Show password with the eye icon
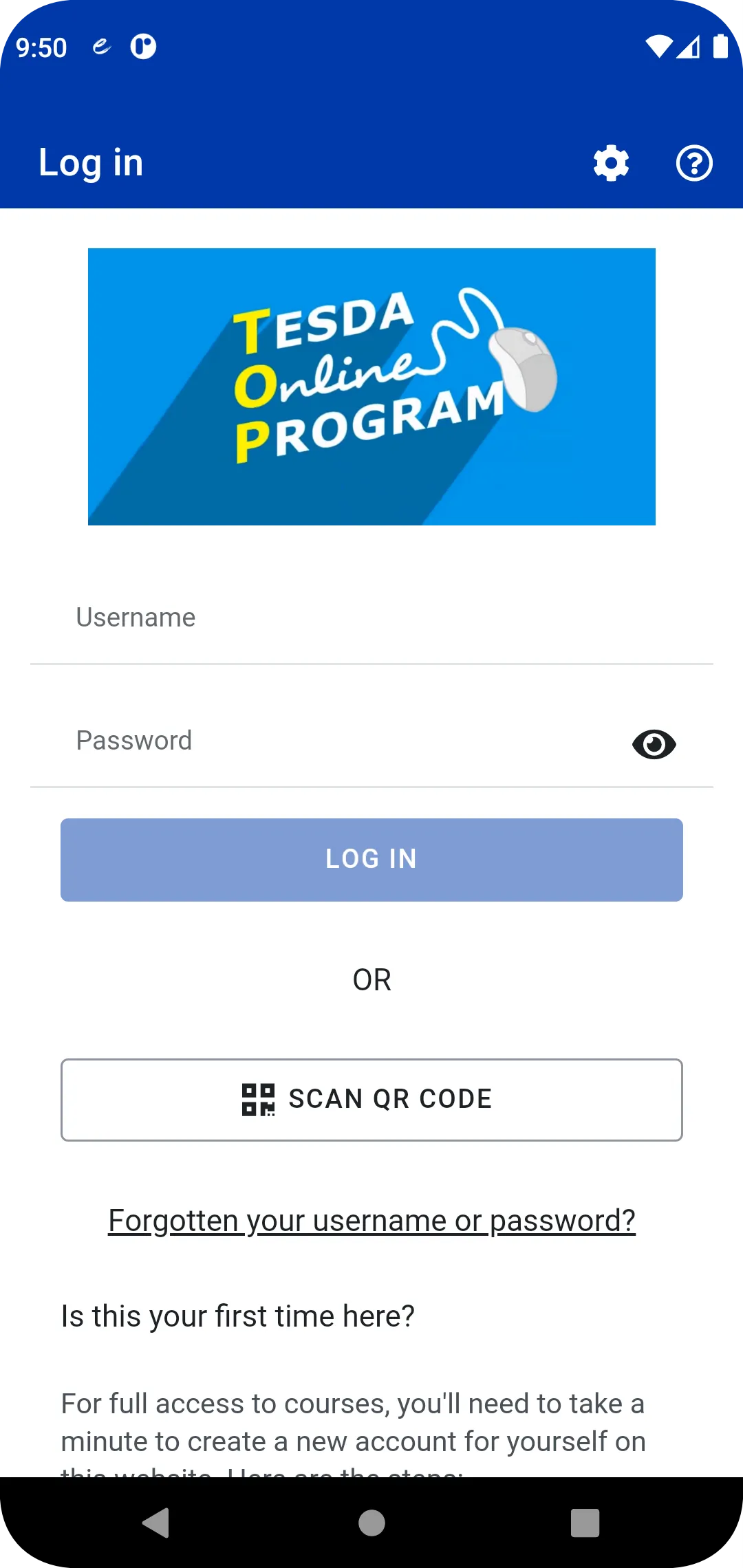 [x=654, y=744]
